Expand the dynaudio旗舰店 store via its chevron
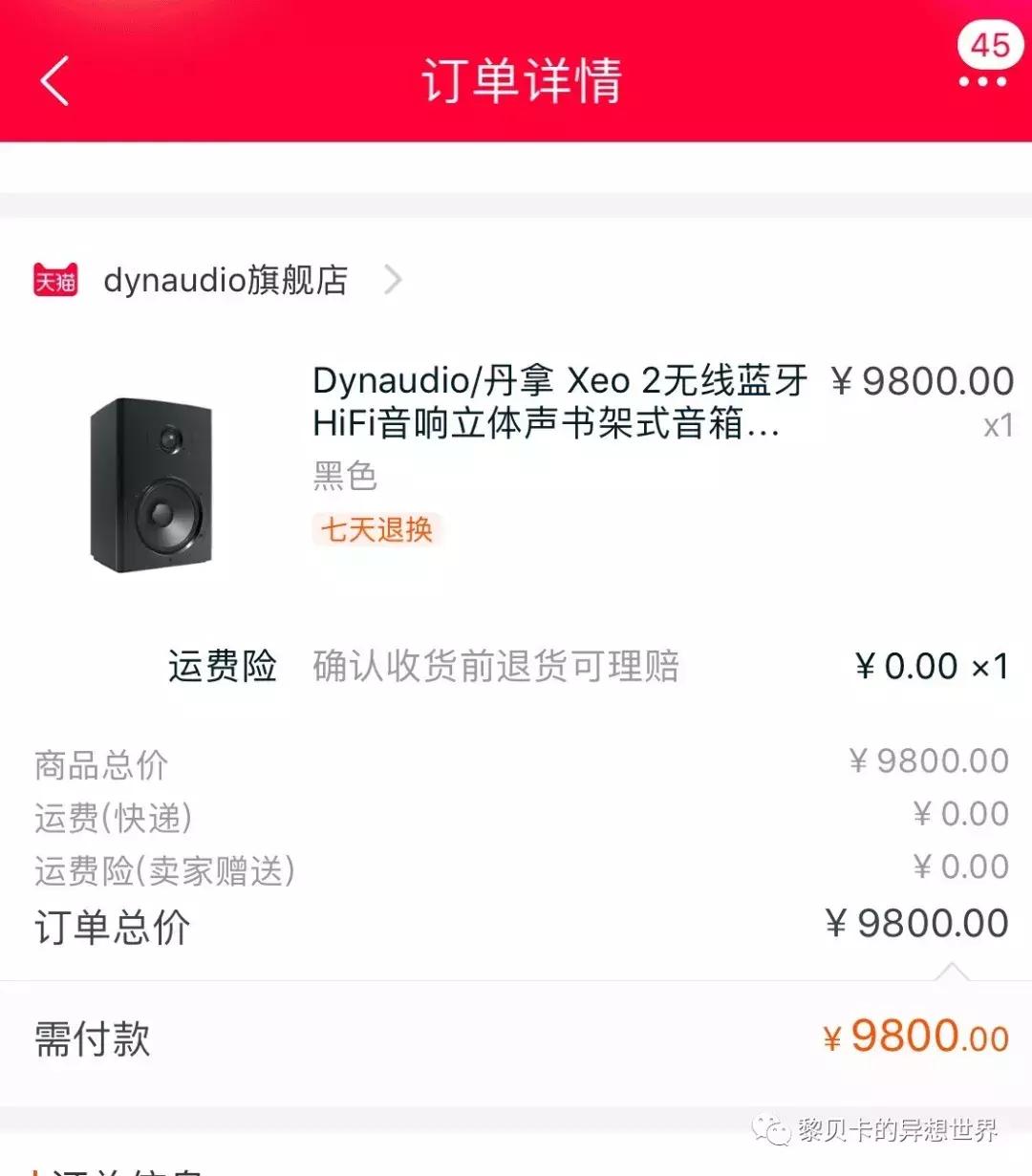The width and height of the screenshot is (1032, 1176). point(394,279)
